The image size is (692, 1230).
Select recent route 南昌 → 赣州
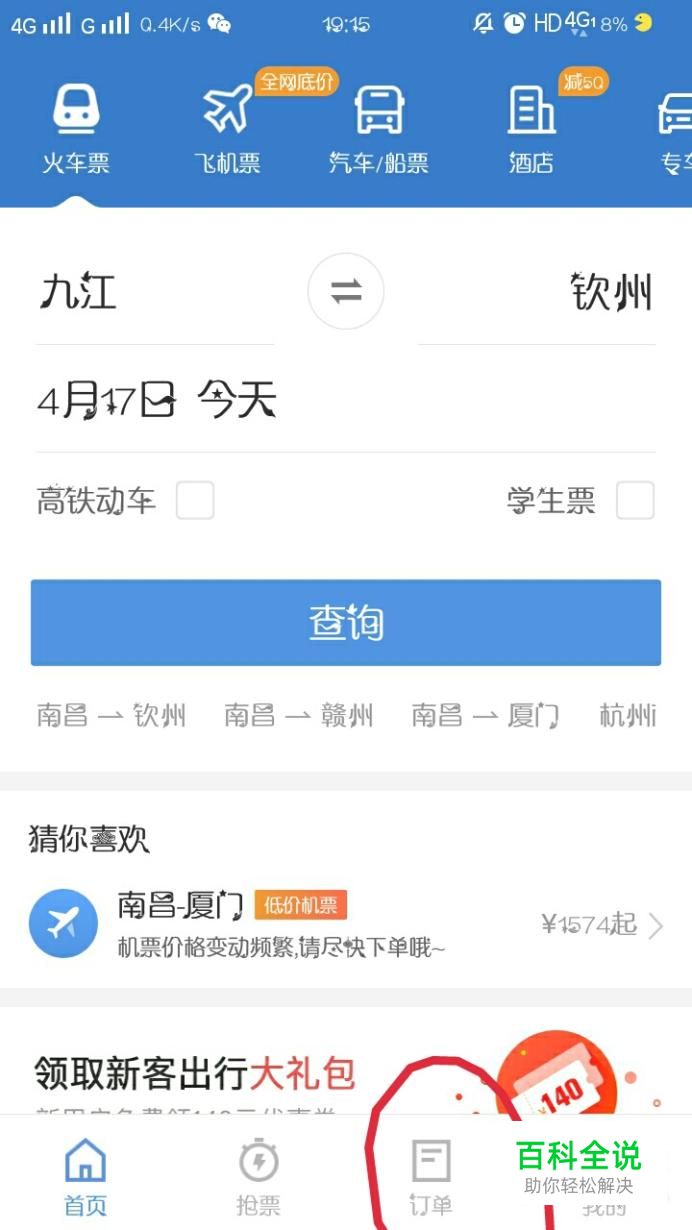(x=298, y=716)
